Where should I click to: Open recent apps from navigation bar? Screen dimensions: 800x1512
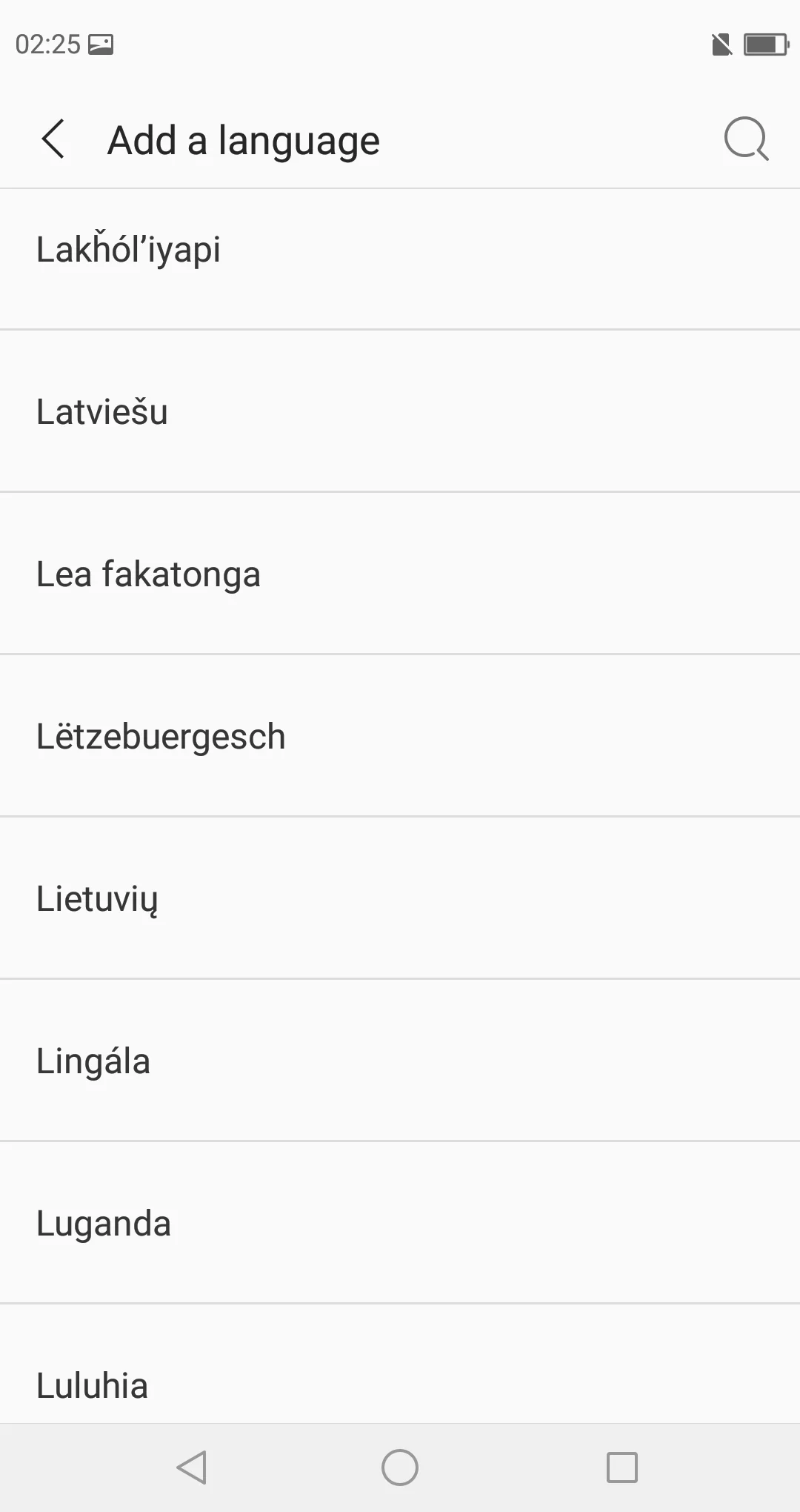(x=621, y=1468)
